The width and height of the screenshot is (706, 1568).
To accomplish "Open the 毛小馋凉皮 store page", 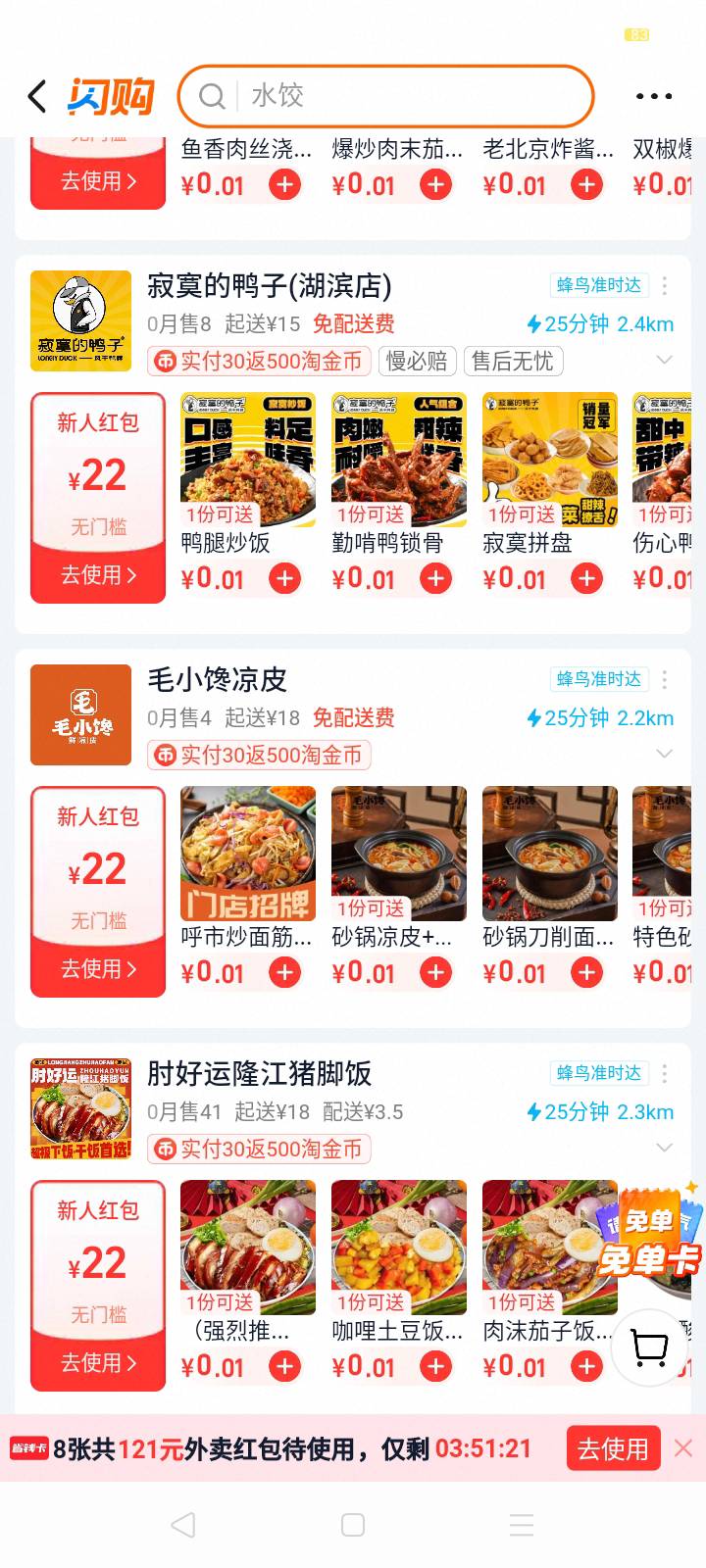I will coord(218,680).
